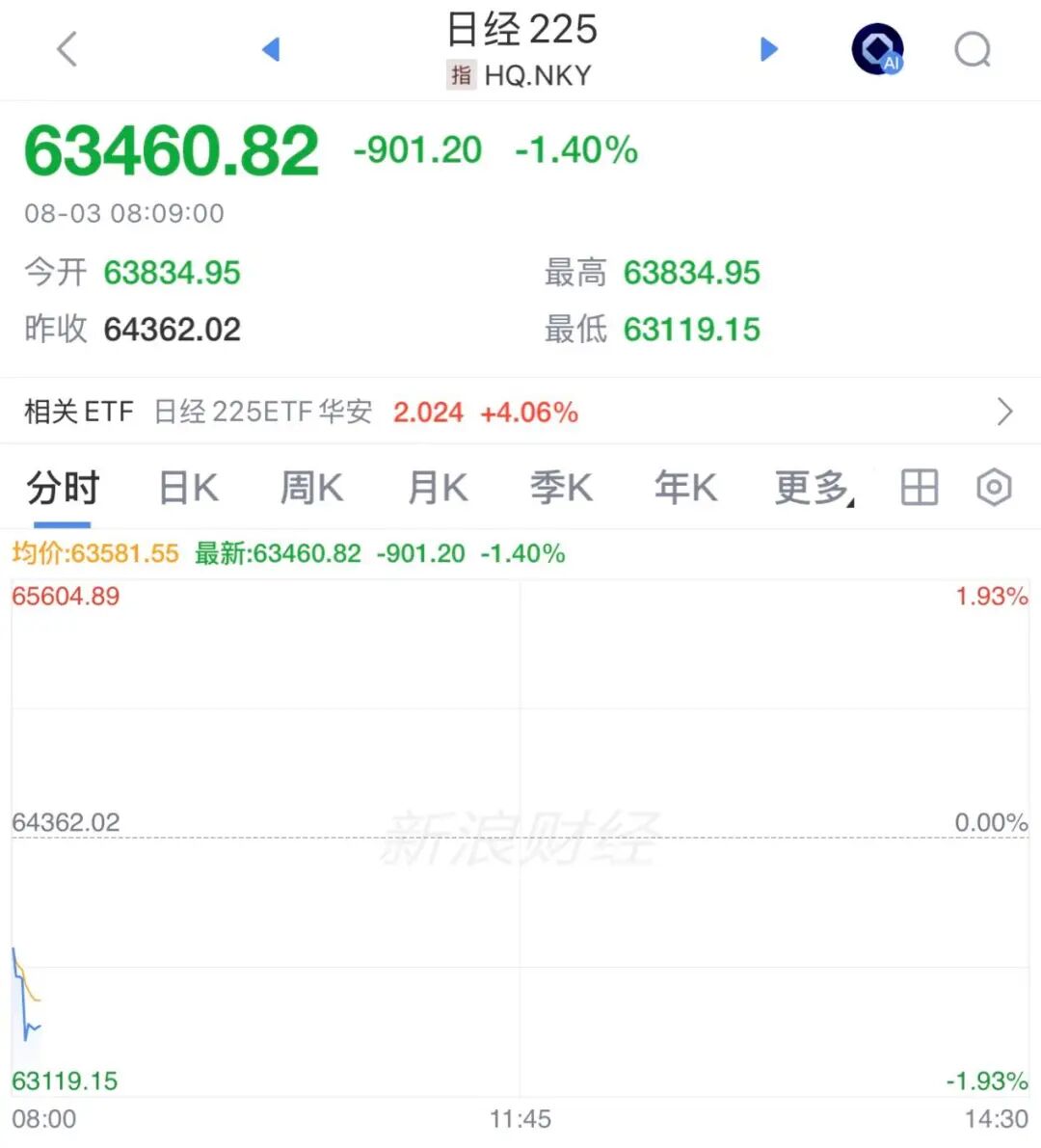Open chart settings hexagon icon
The image size is (1041, 1148).
pos(994,488)
